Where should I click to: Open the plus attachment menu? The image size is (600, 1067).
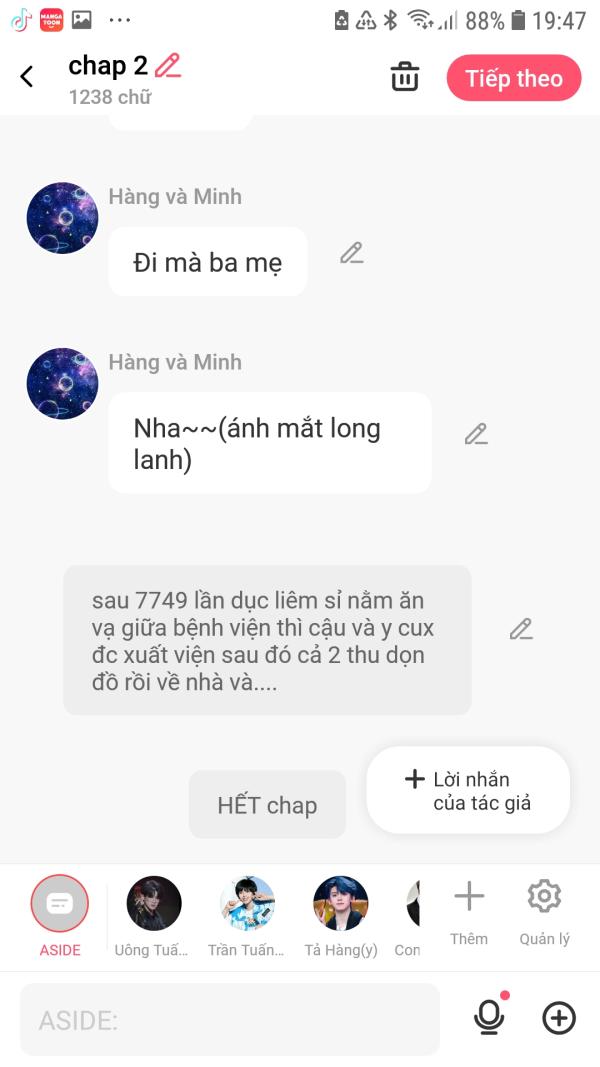coord(559,1018)
